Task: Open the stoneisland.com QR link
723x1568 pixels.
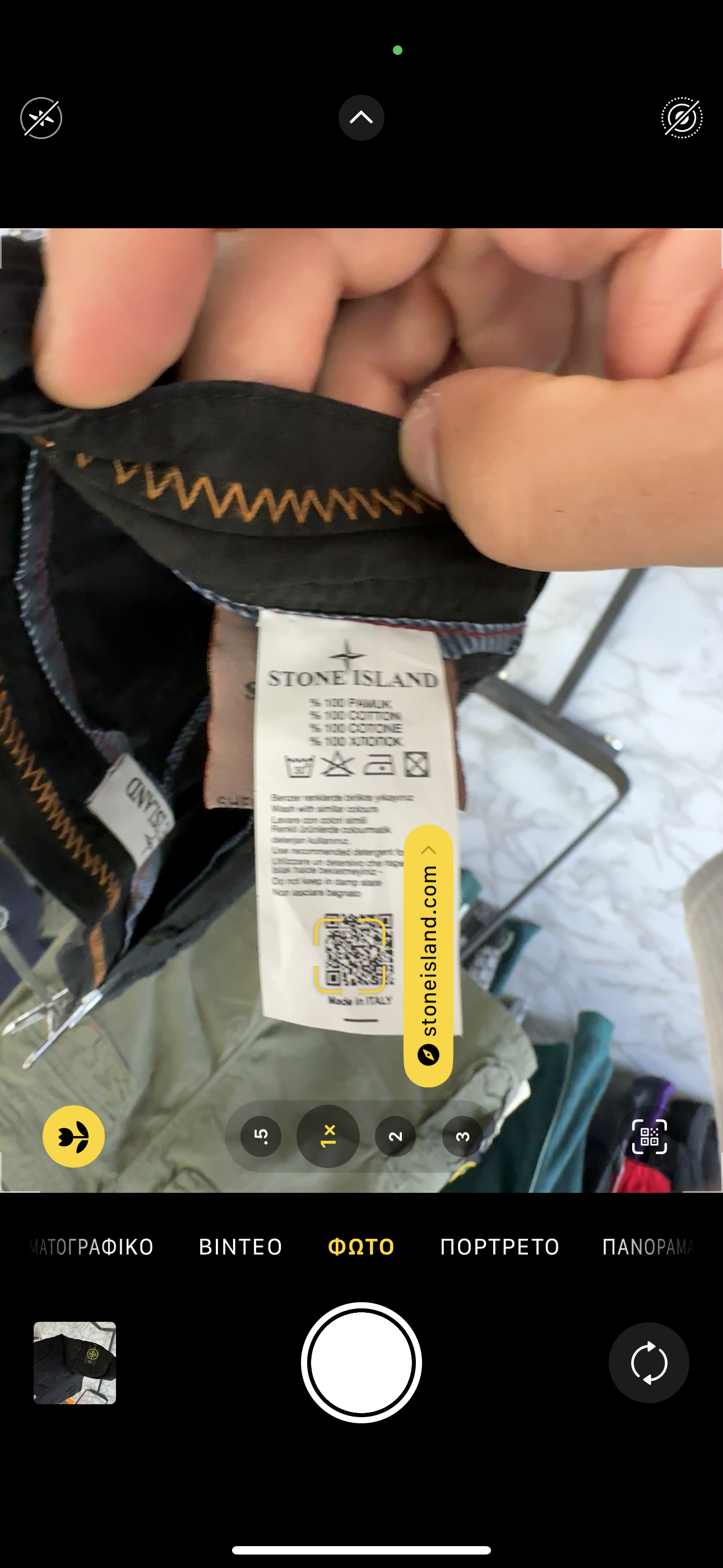Action: click(428, 956)
